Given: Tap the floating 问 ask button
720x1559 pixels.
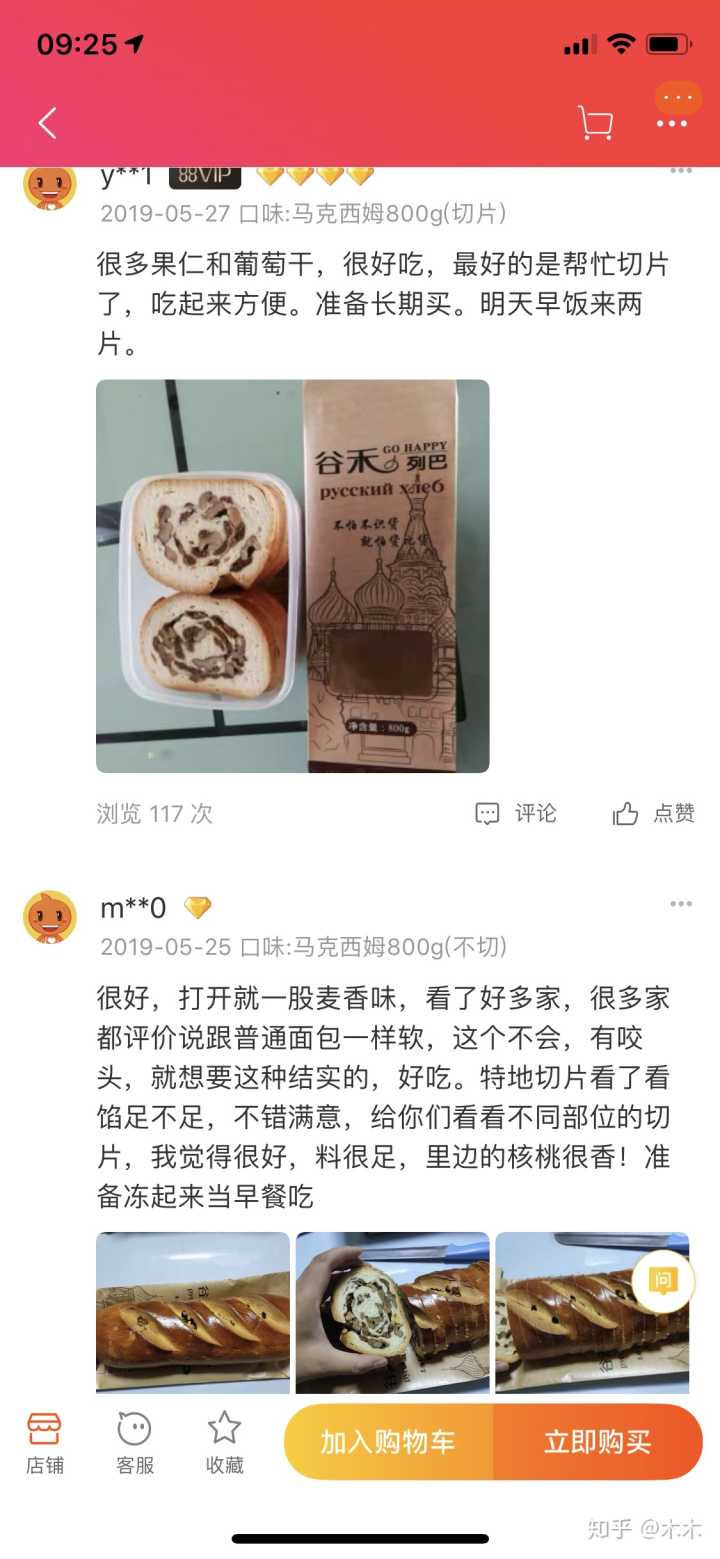Looking at the screenshot, I should [663, 1281].
